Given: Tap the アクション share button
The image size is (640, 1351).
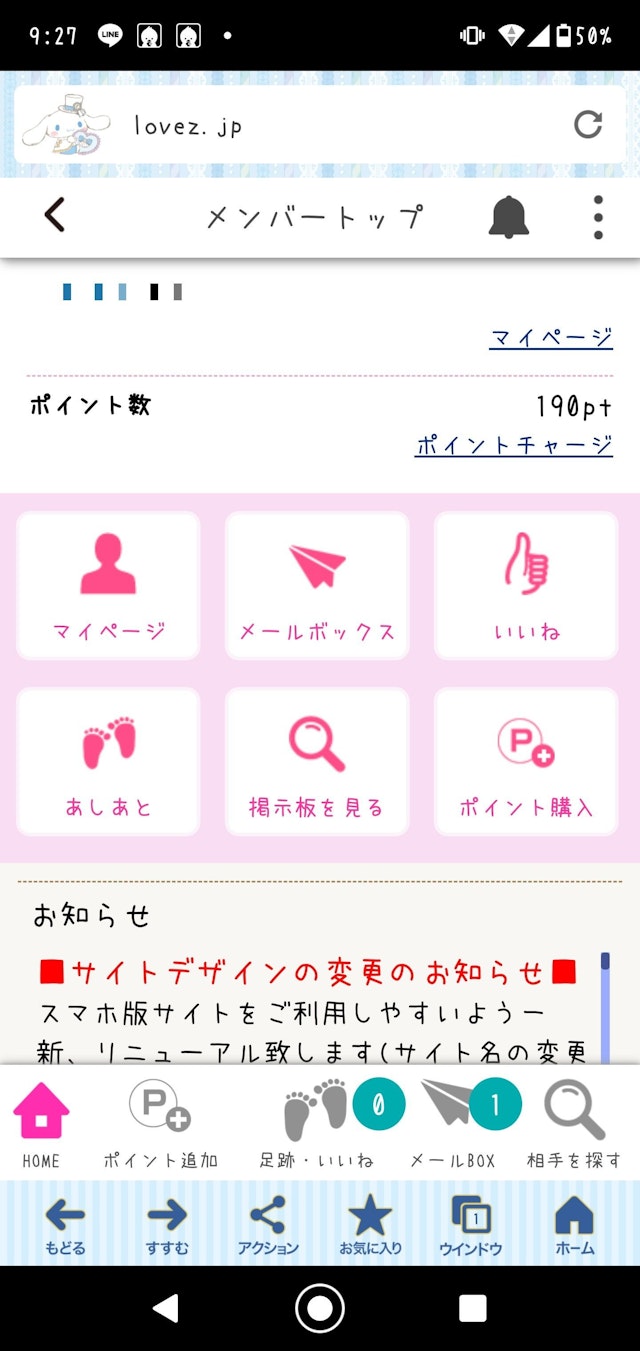Looking at the screenshot, I should tap(268, 1225).
